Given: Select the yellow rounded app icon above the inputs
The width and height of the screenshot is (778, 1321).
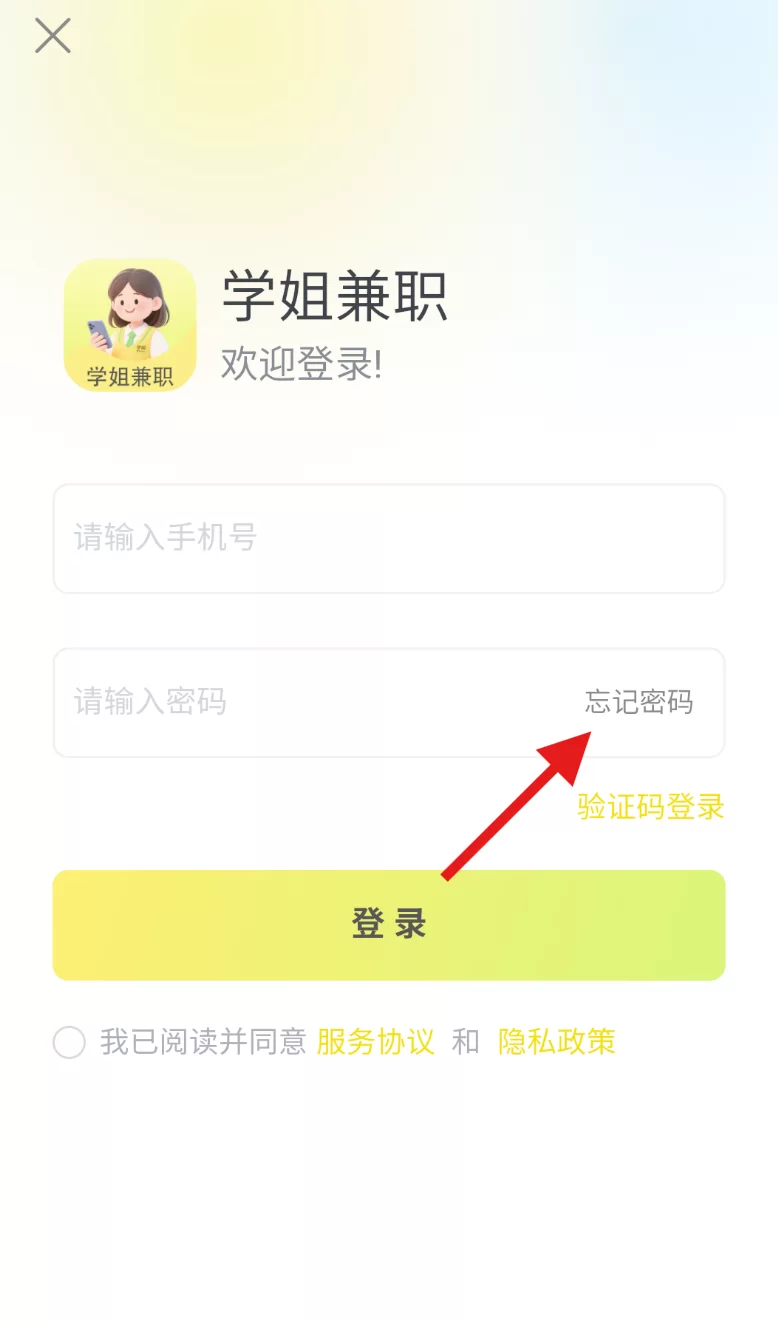Looking at the screenshot, I should (129, 324).
